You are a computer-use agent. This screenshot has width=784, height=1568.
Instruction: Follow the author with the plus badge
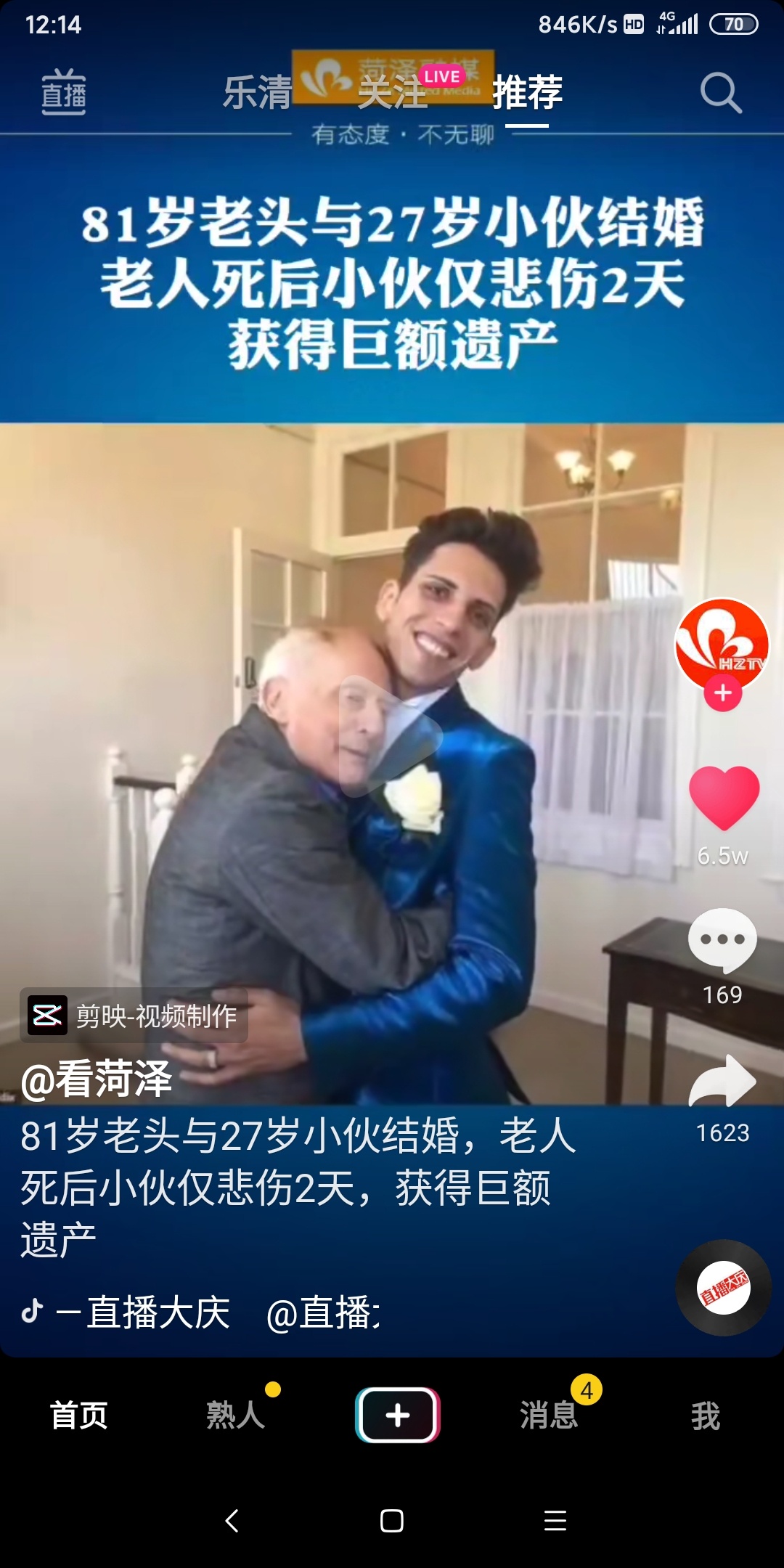(722, 693)
